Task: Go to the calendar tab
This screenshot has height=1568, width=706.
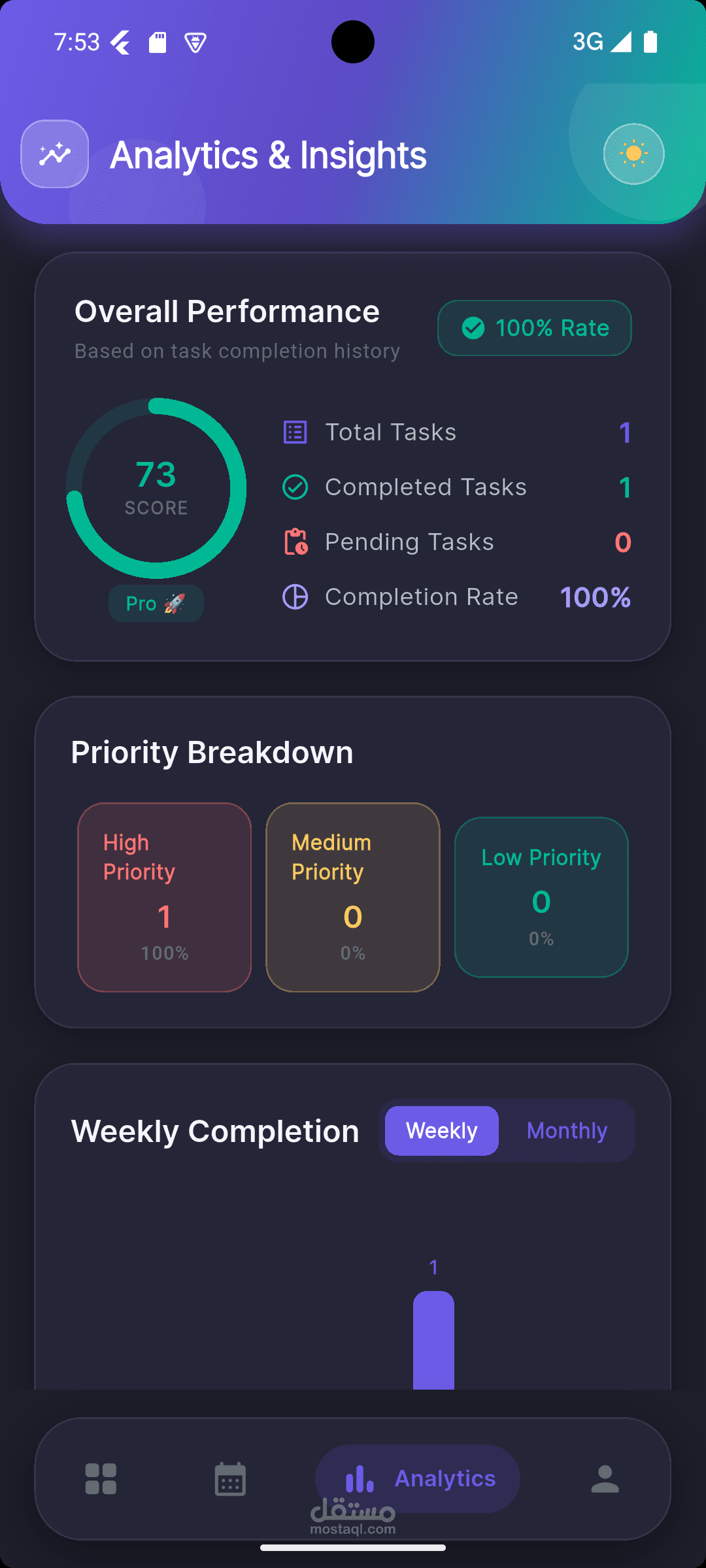Action: coord(230,1479)
